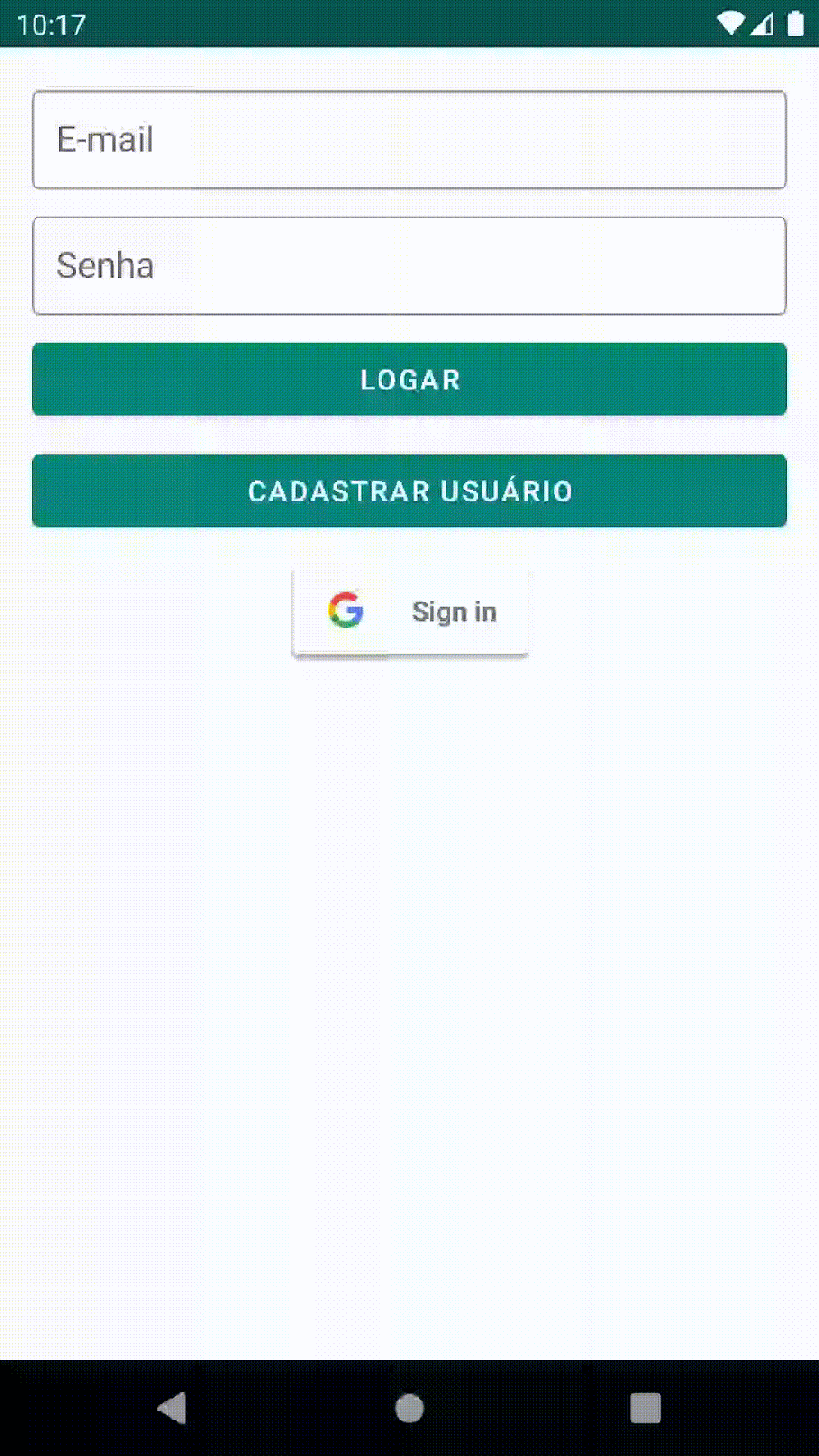Click CADASTRAR USUÁRIO to register
The width and height of the screenshot is (819, 1456).
click(x=409, y=490)
